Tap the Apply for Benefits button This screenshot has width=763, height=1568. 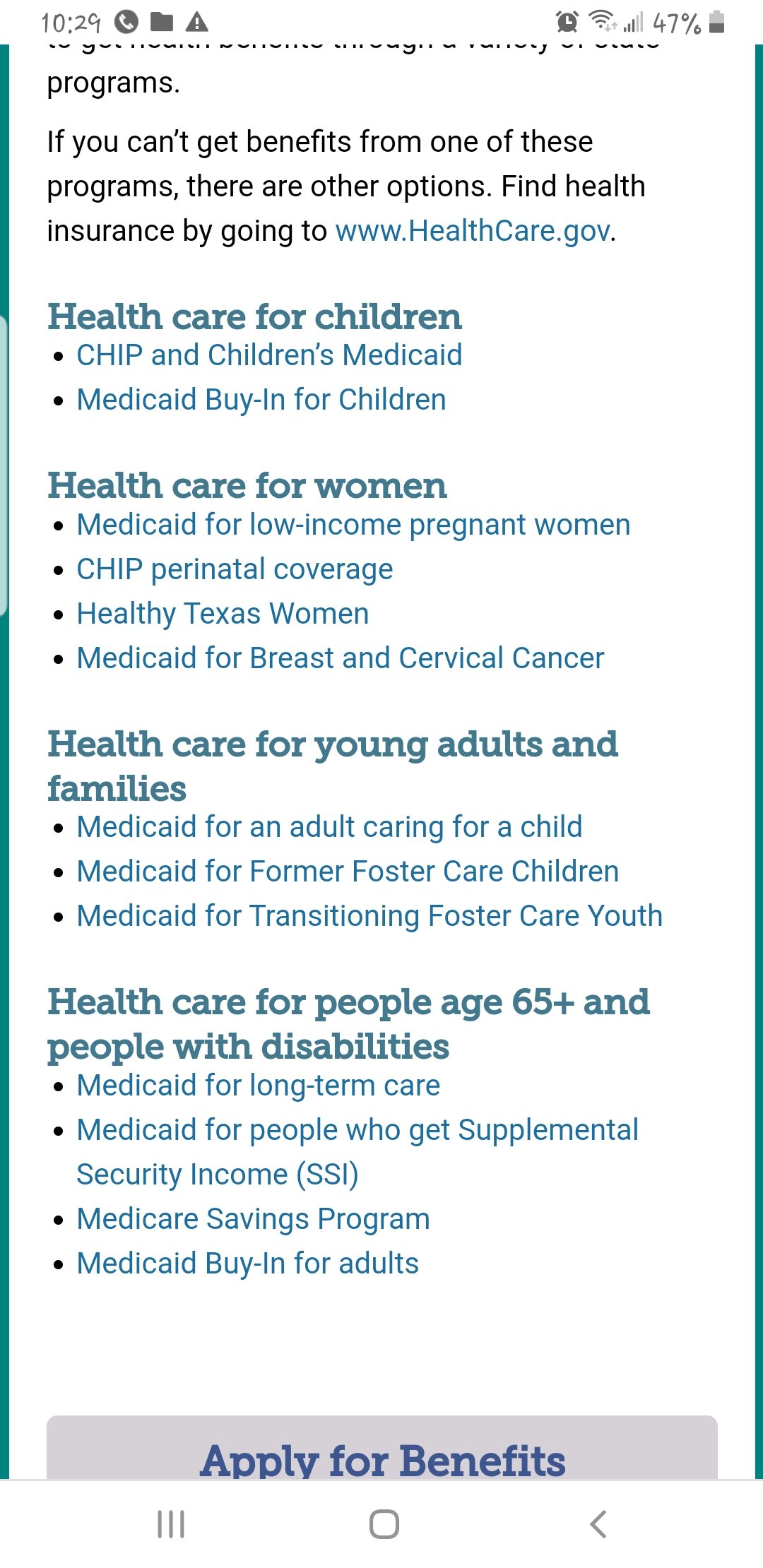(382, 1448)
